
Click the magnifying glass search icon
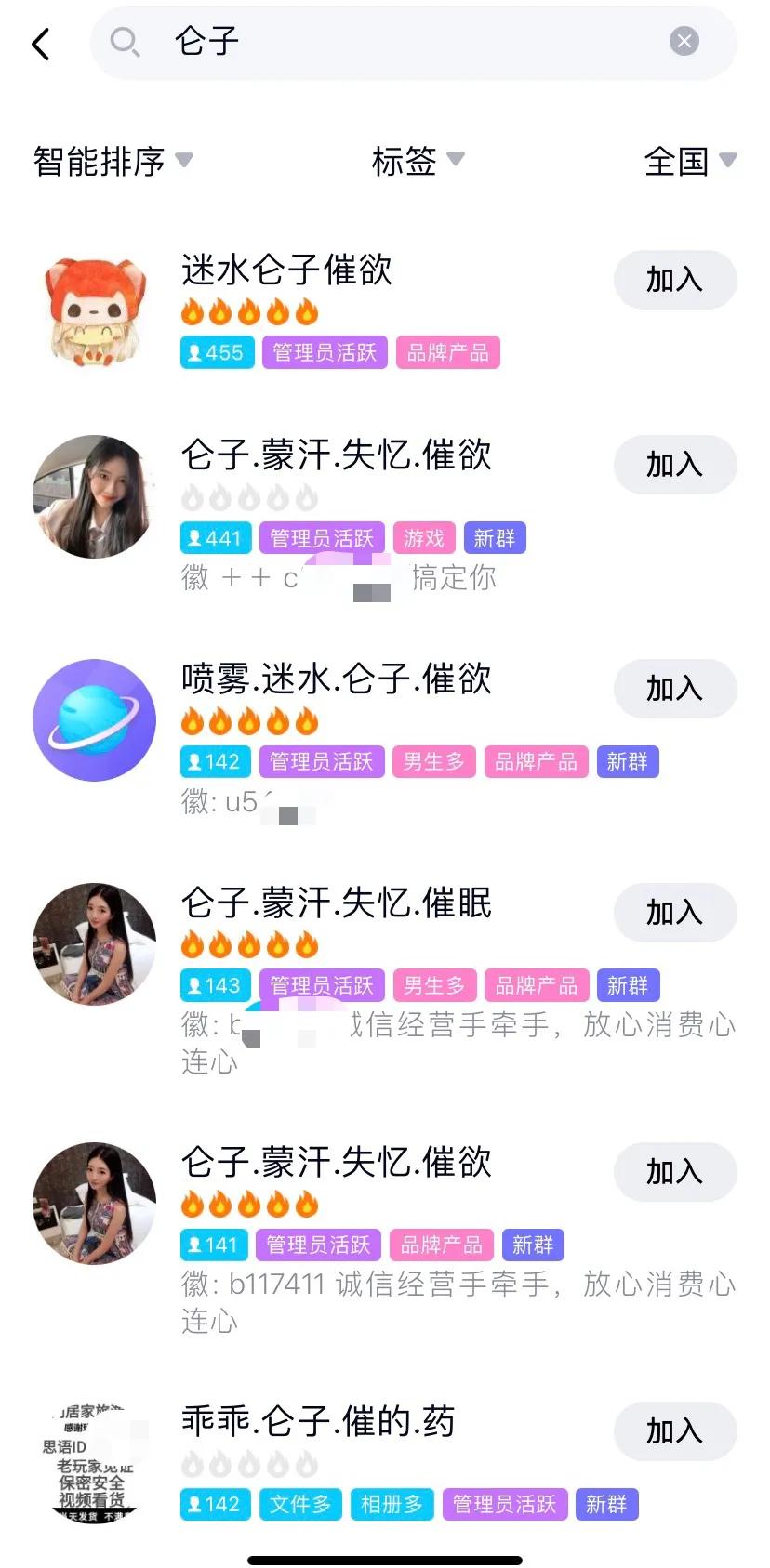[x=125, y=41]
